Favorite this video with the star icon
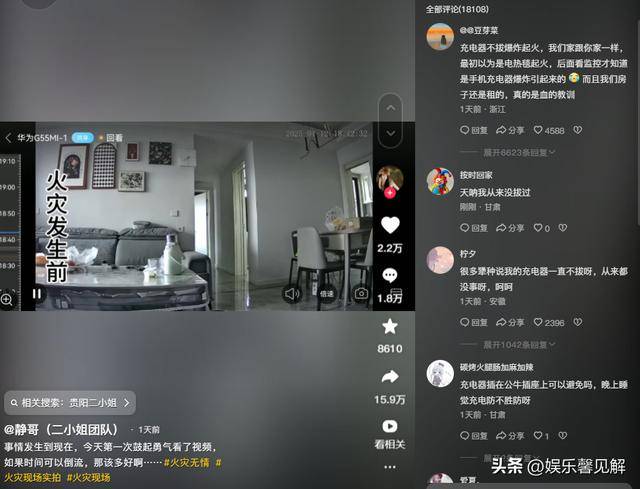The height and width of the screenshot is (489, 640). point(390,326)
